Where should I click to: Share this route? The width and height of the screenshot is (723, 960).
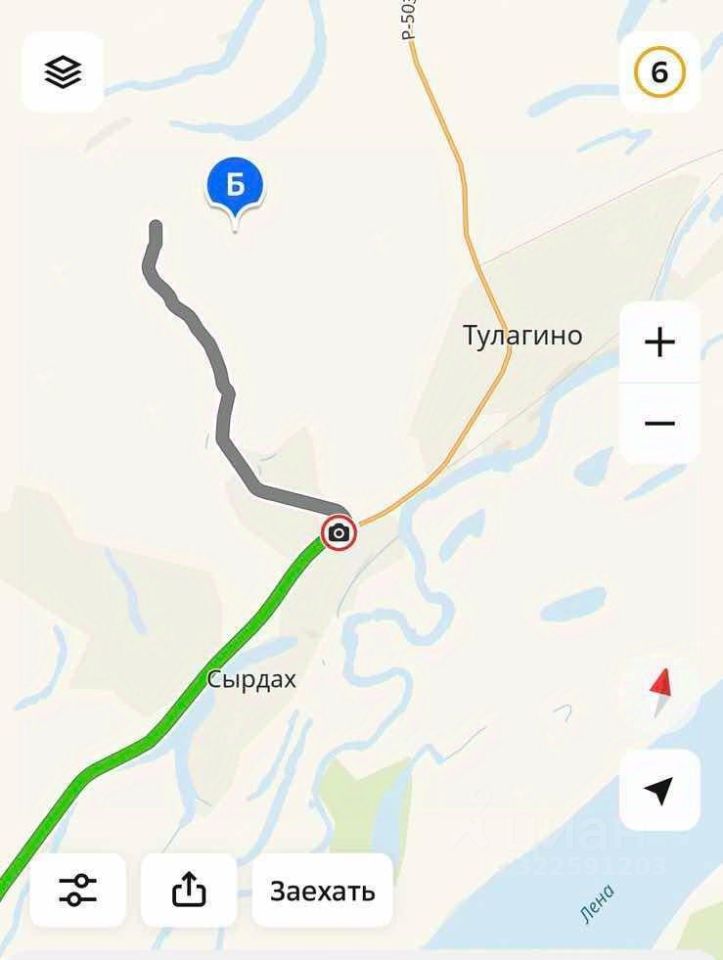[x=188, y=889]
